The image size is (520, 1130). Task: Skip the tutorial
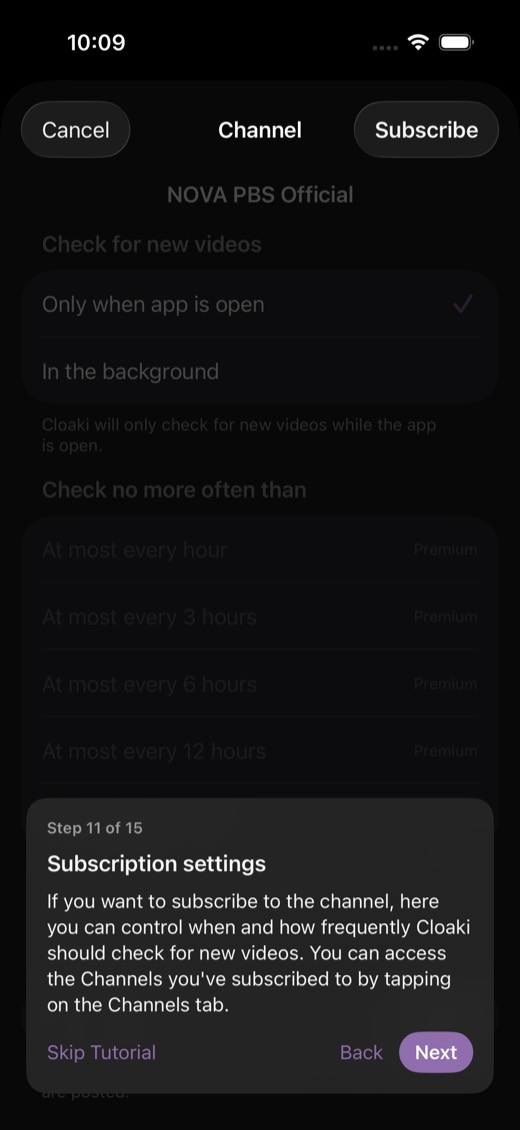tap(102, 1052)
